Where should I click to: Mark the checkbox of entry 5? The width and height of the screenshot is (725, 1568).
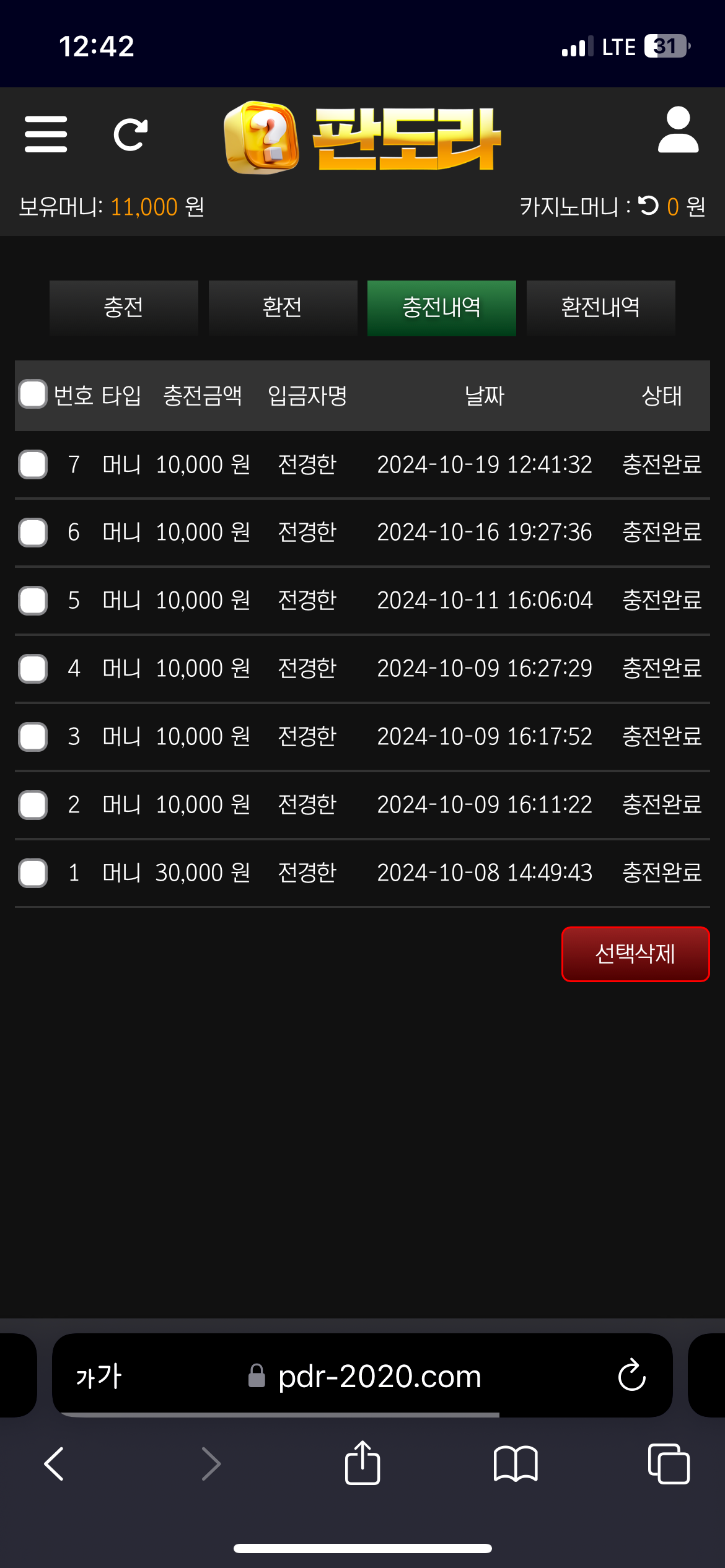point(33,601)
